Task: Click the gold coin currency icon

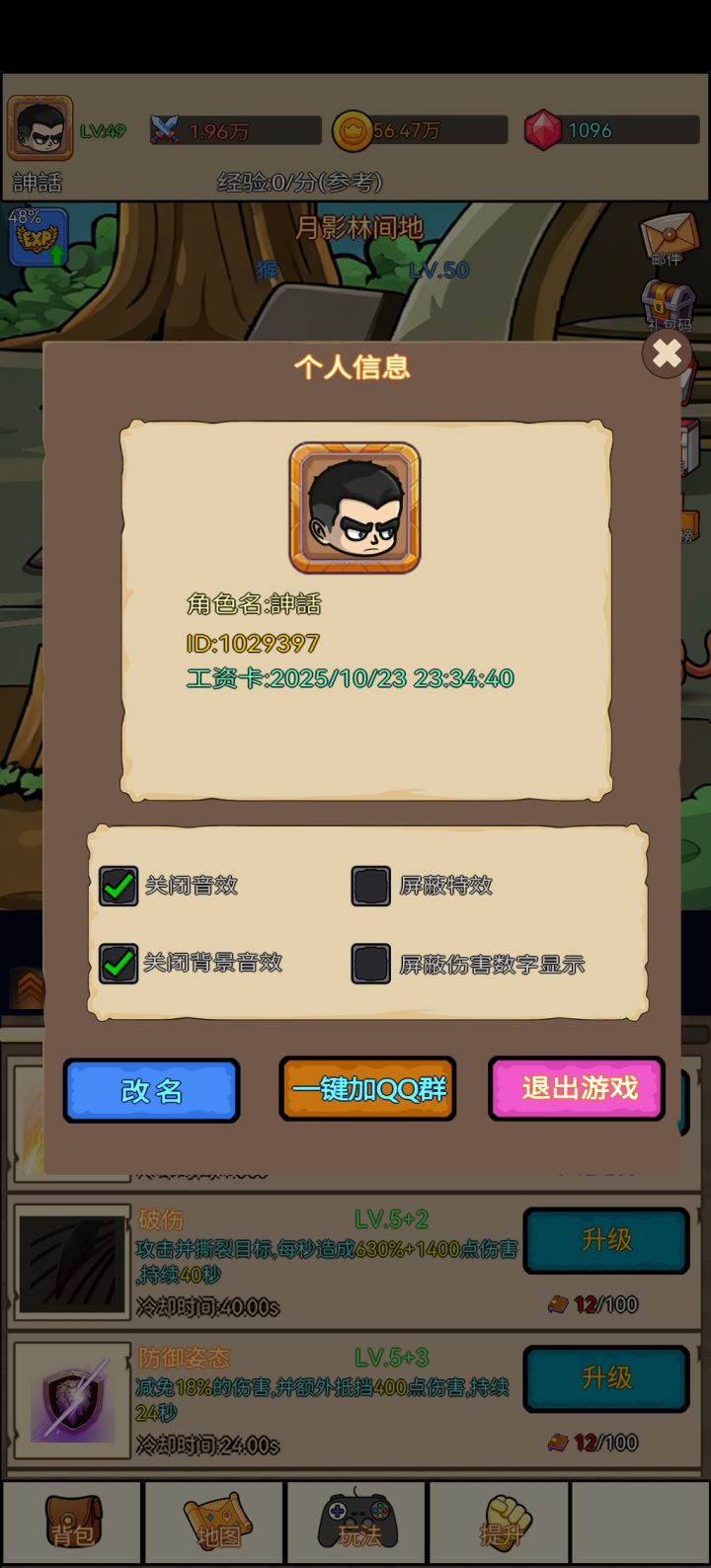Action: [351, 129]
